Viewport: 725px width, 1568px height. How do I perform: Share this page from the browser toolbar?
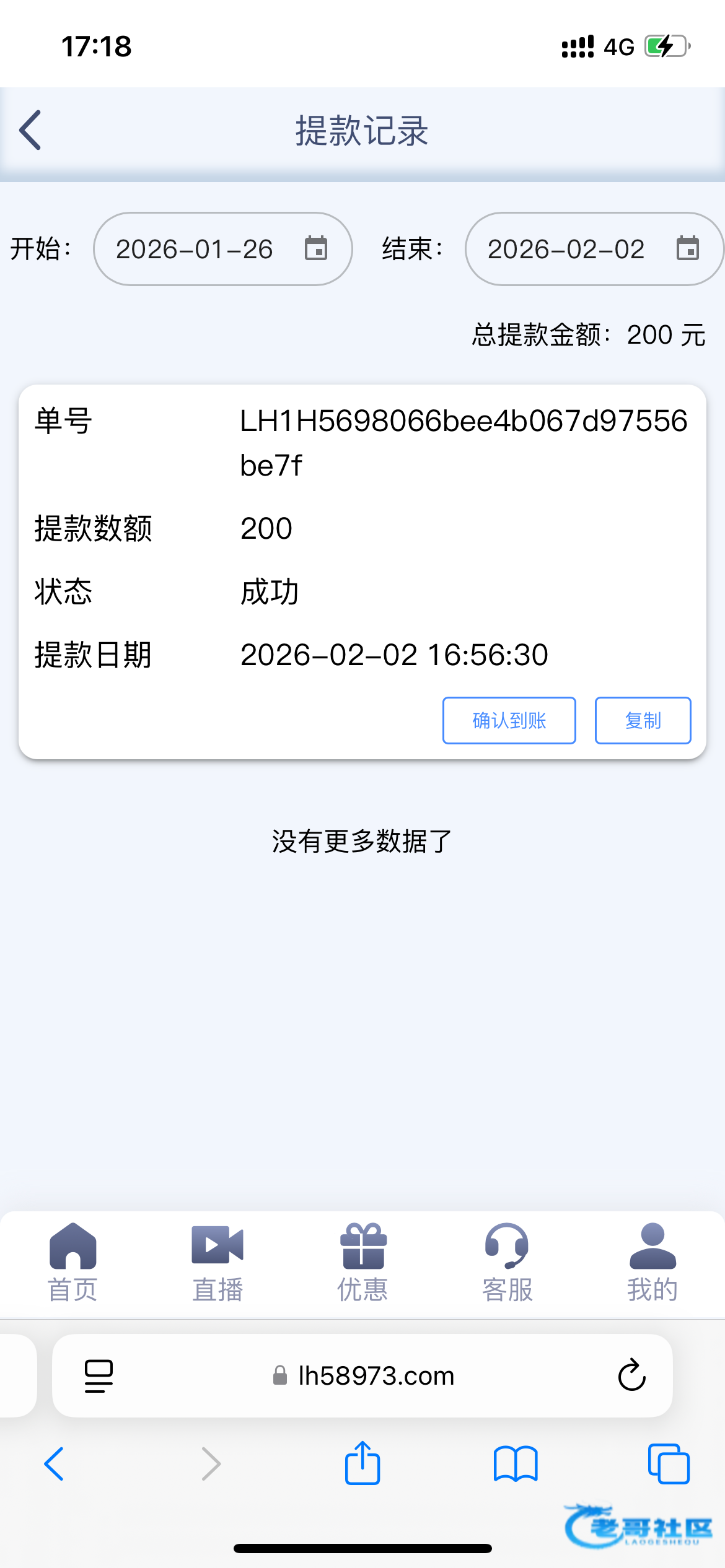coord(362,1464)
